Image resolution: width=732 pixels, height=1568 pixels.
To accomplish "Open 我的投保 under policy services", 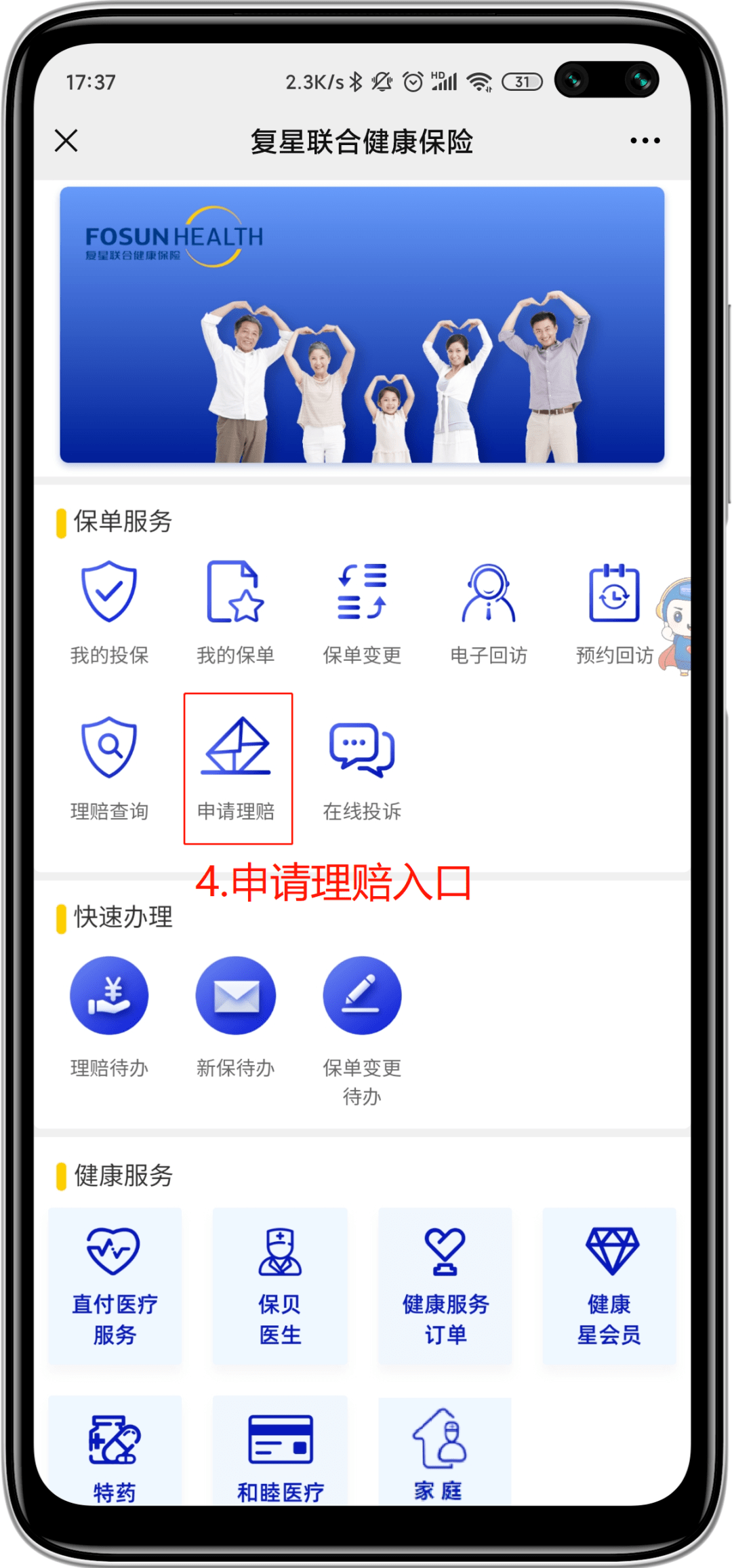I will click(109, 610).
